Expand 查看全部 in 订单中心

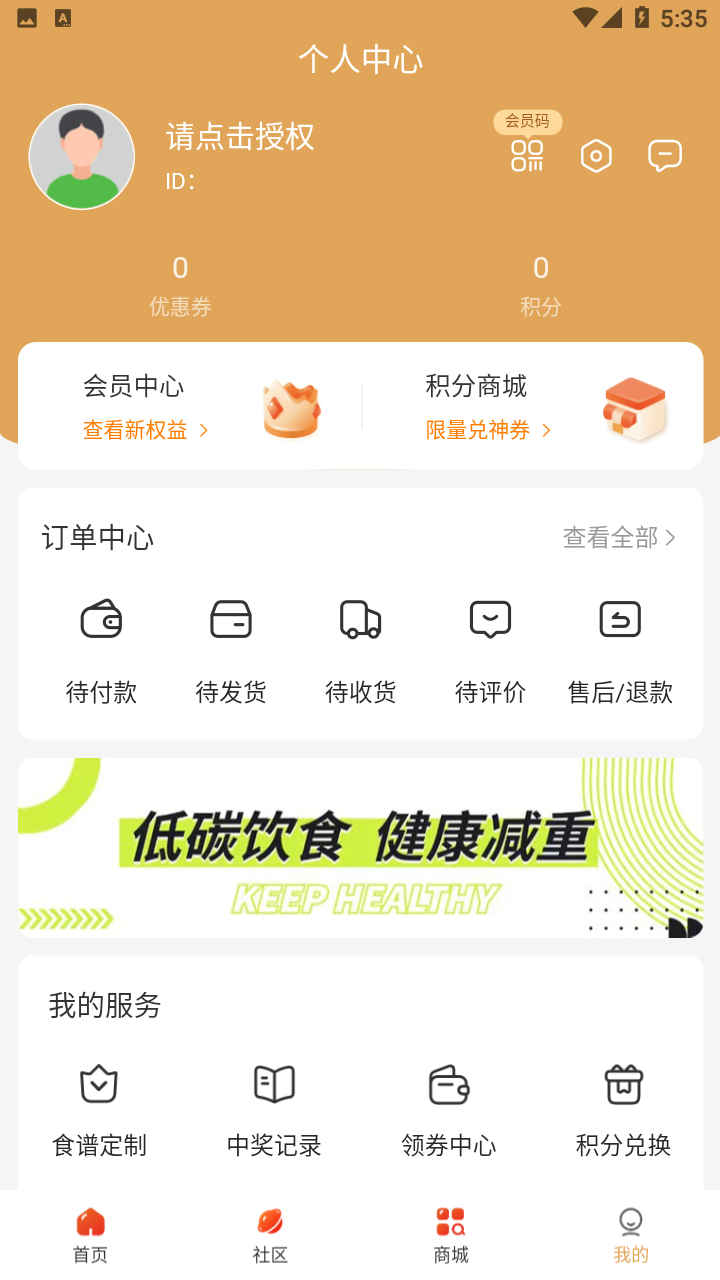pyautogui.click(x=618, y=537)
